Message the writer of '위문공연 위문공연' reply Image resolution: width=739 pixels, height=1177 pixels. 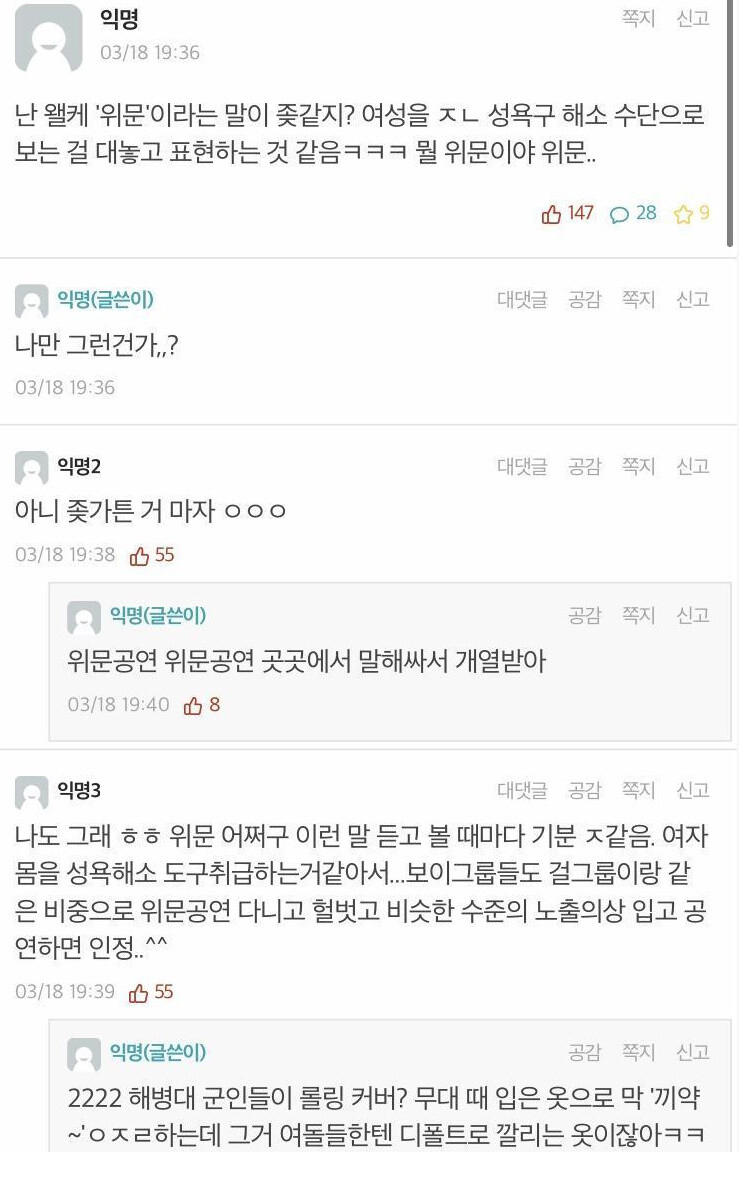pos(638,615)
